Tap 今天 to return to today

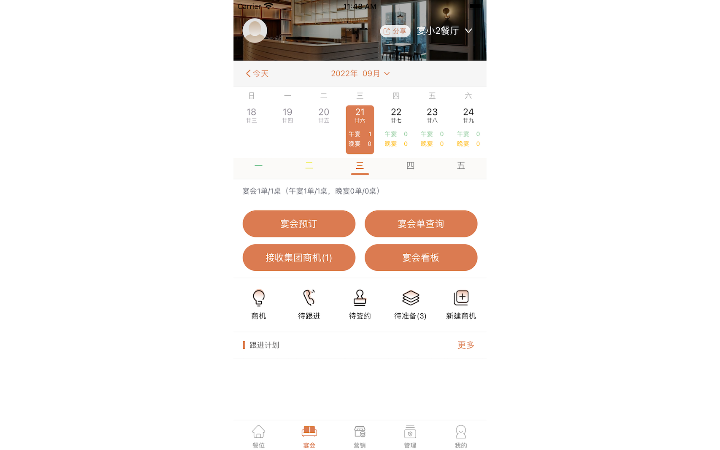tap(258, 73)
